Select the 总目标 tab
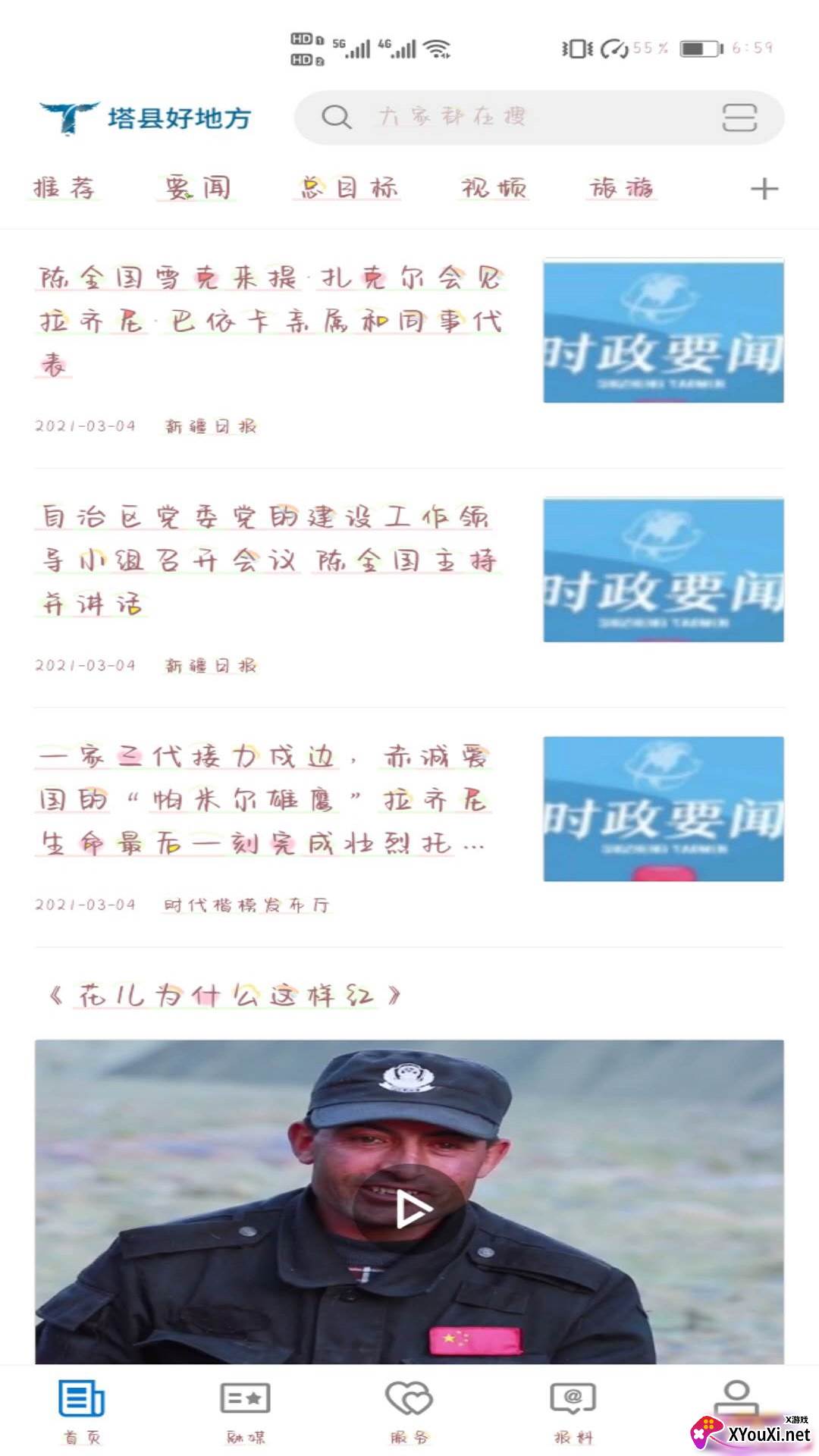The width and height of the screenshot is (819, 1456). coord(348,187)
